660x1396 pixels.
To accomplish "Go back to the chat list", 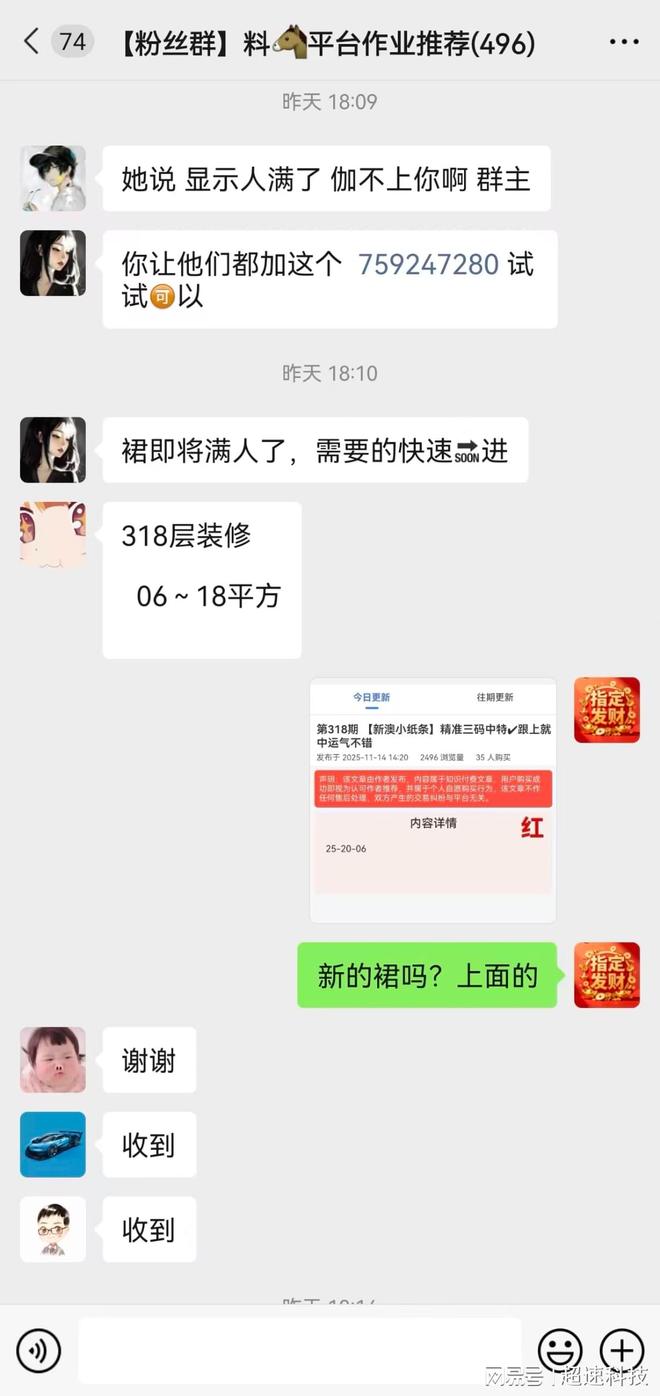I will coord(31,41).
